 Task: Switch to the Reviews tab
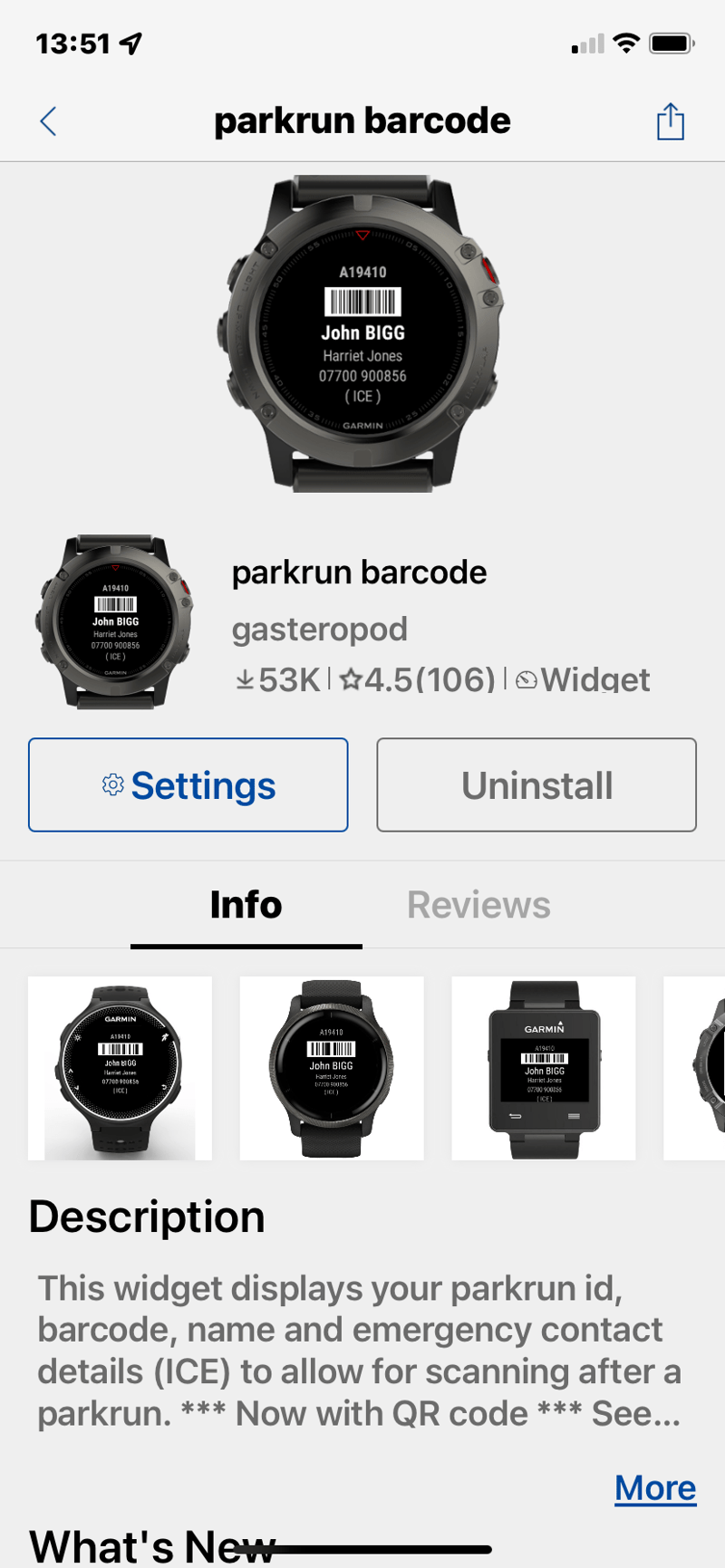(x=478, y=905)
